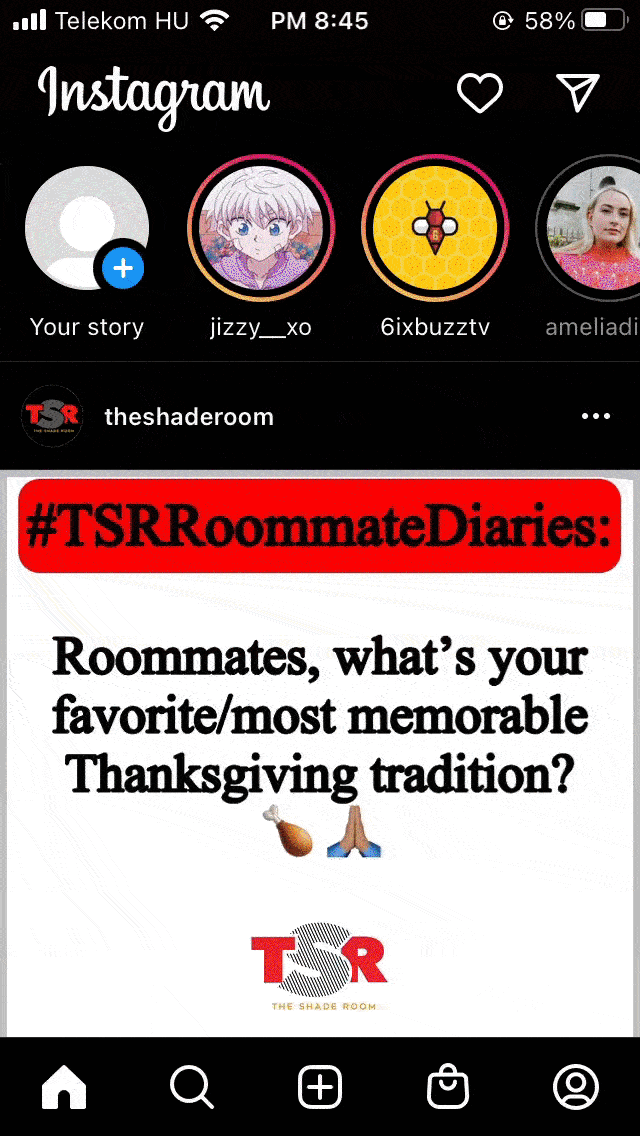Open direct messages paper plane
Viewport: 640px width, 1136px height.
pyautogui.click(x=578, y=93)
